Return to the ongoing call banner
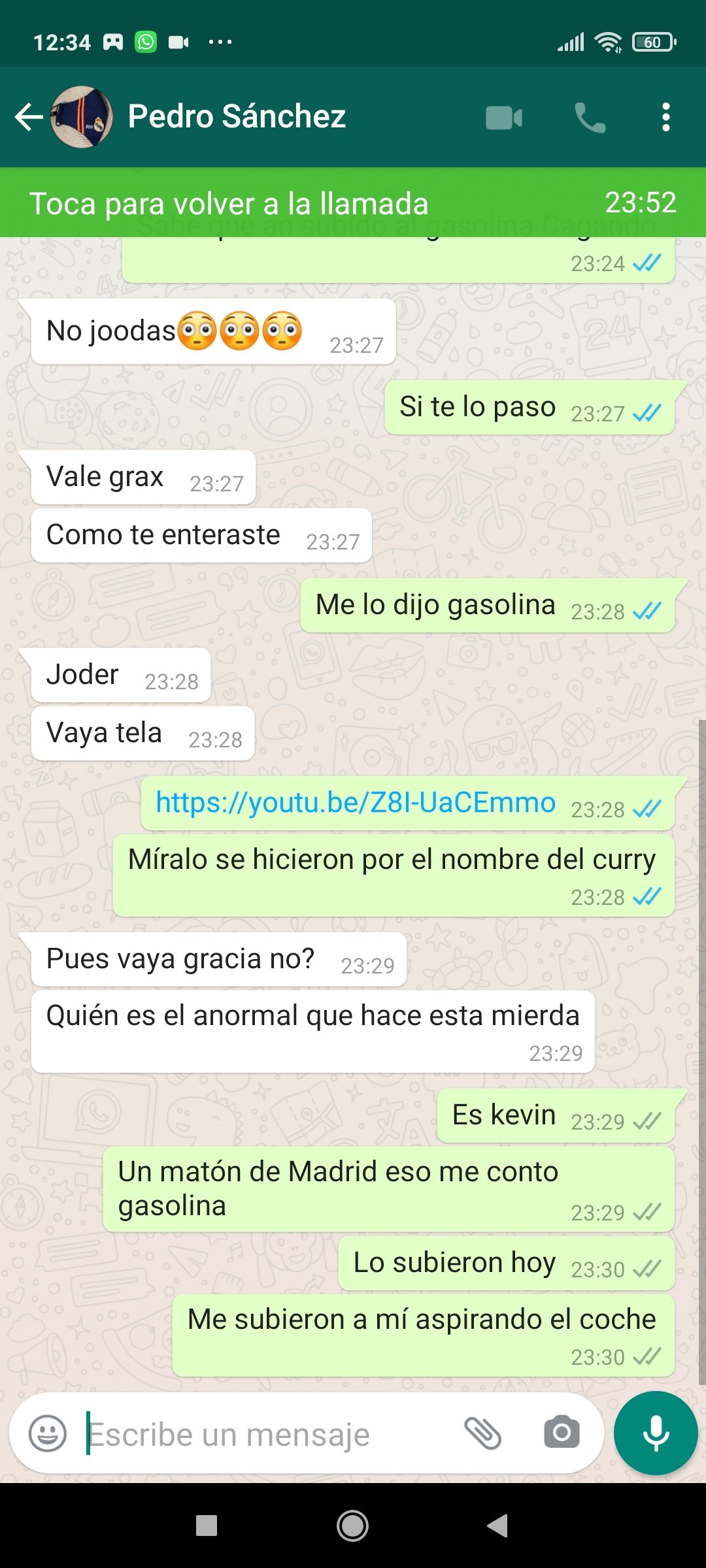Image resolution: width=706 pixels, height=1568 pixels. (x=353, y=203)
